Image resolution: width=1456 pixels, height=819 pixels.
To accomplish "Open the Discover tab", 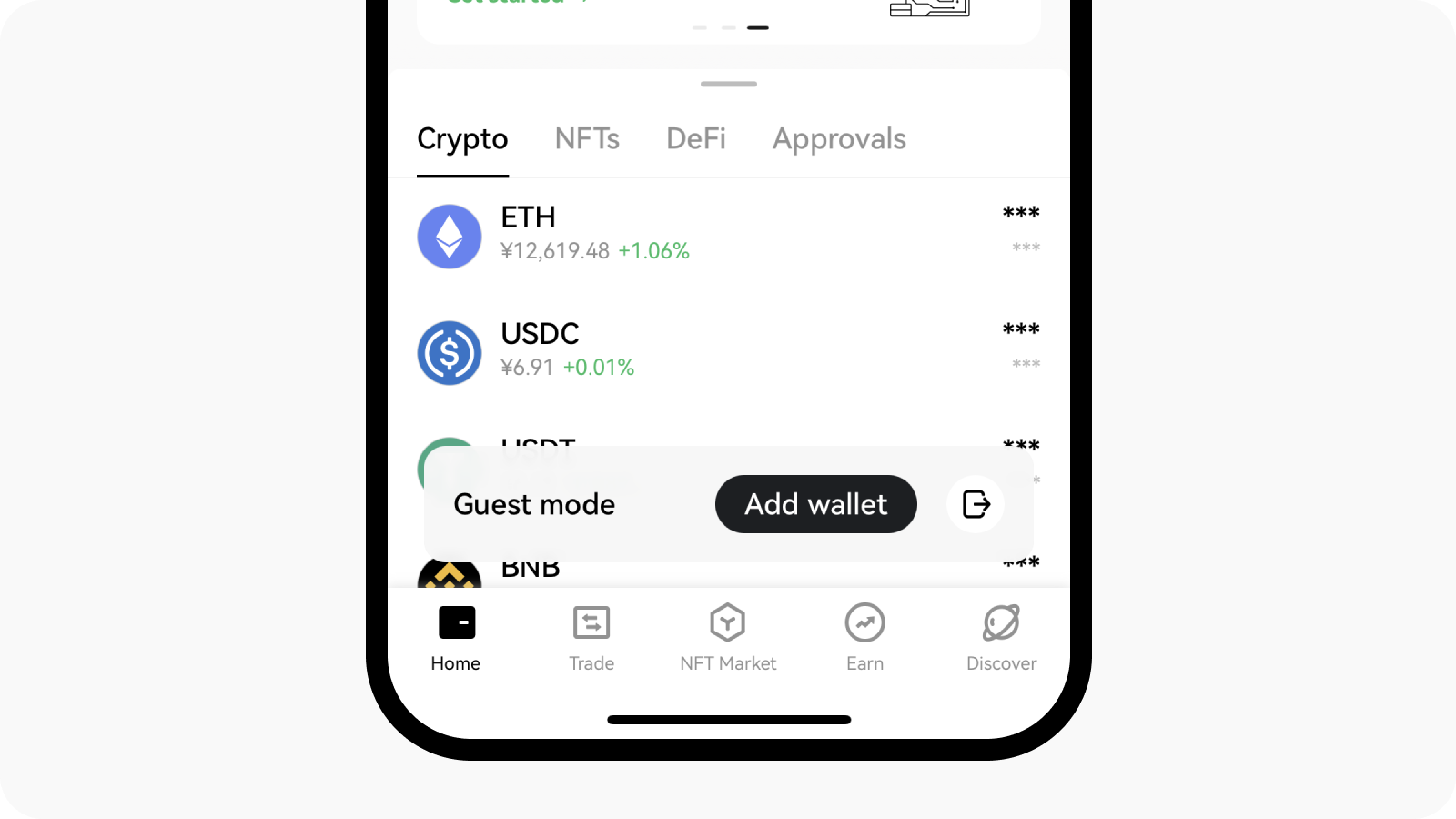I will [x=1001, y=638].
